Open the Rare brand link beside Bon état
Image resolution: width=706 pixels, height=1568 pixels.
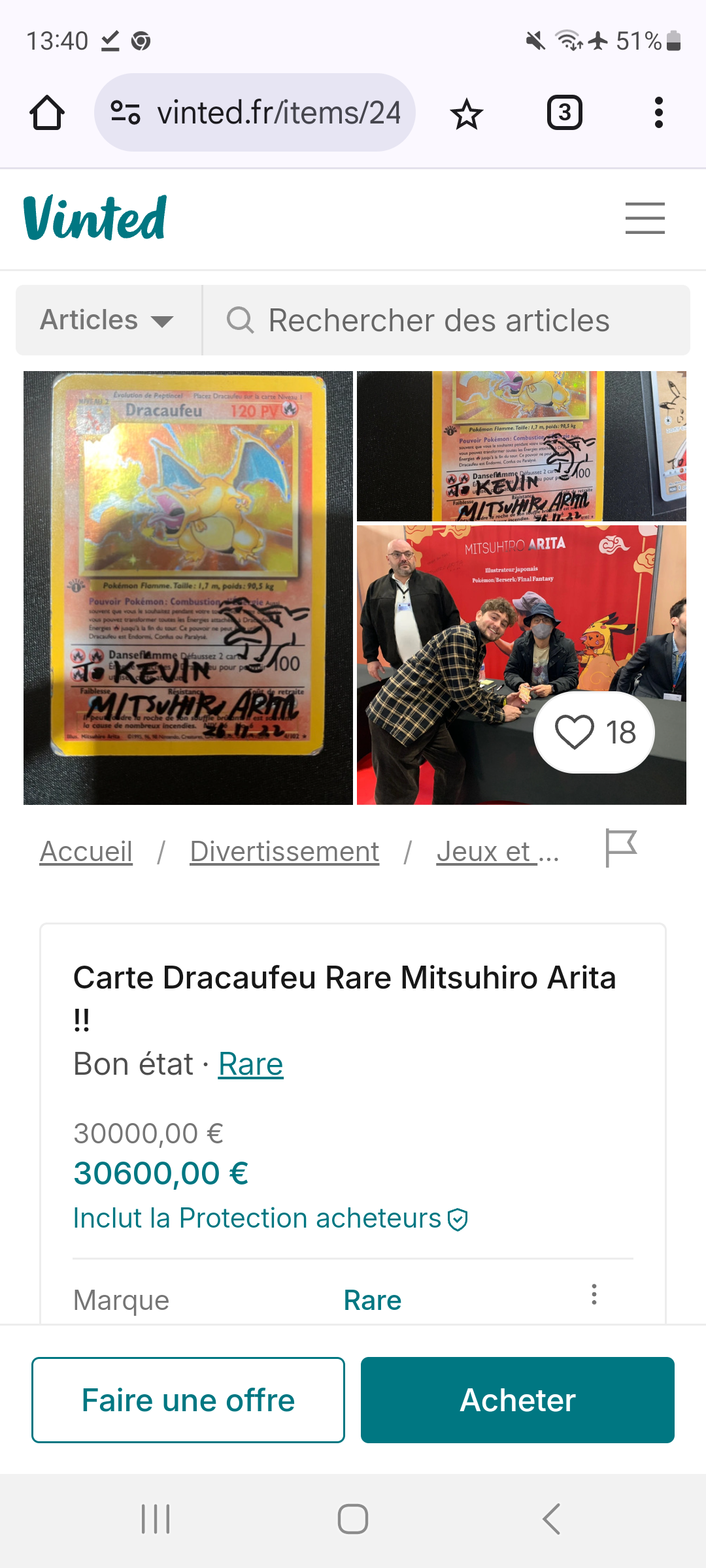click(x=250, y=1064)
